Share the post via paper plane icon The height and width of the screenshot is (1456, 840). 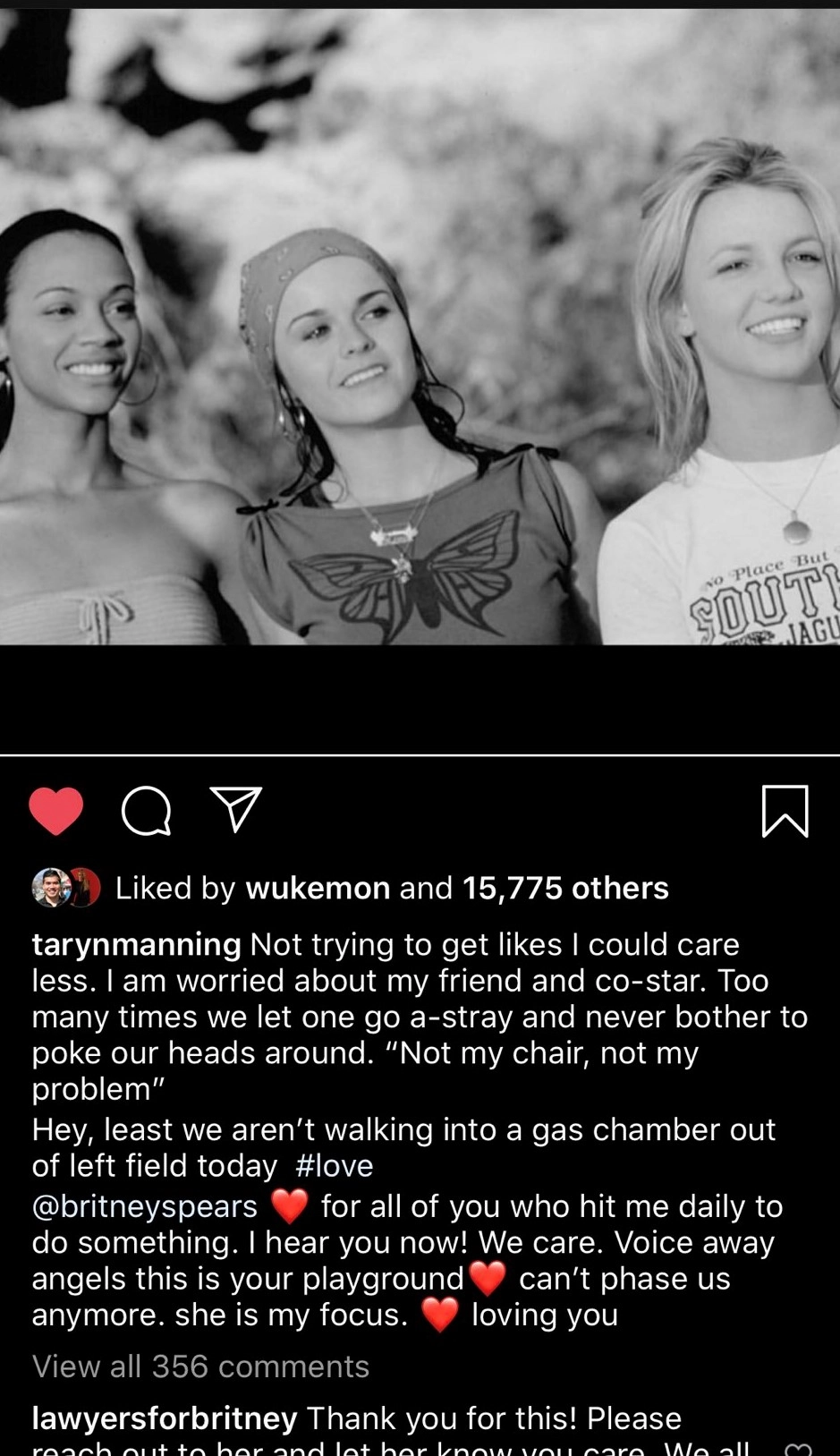pos(235,809)
